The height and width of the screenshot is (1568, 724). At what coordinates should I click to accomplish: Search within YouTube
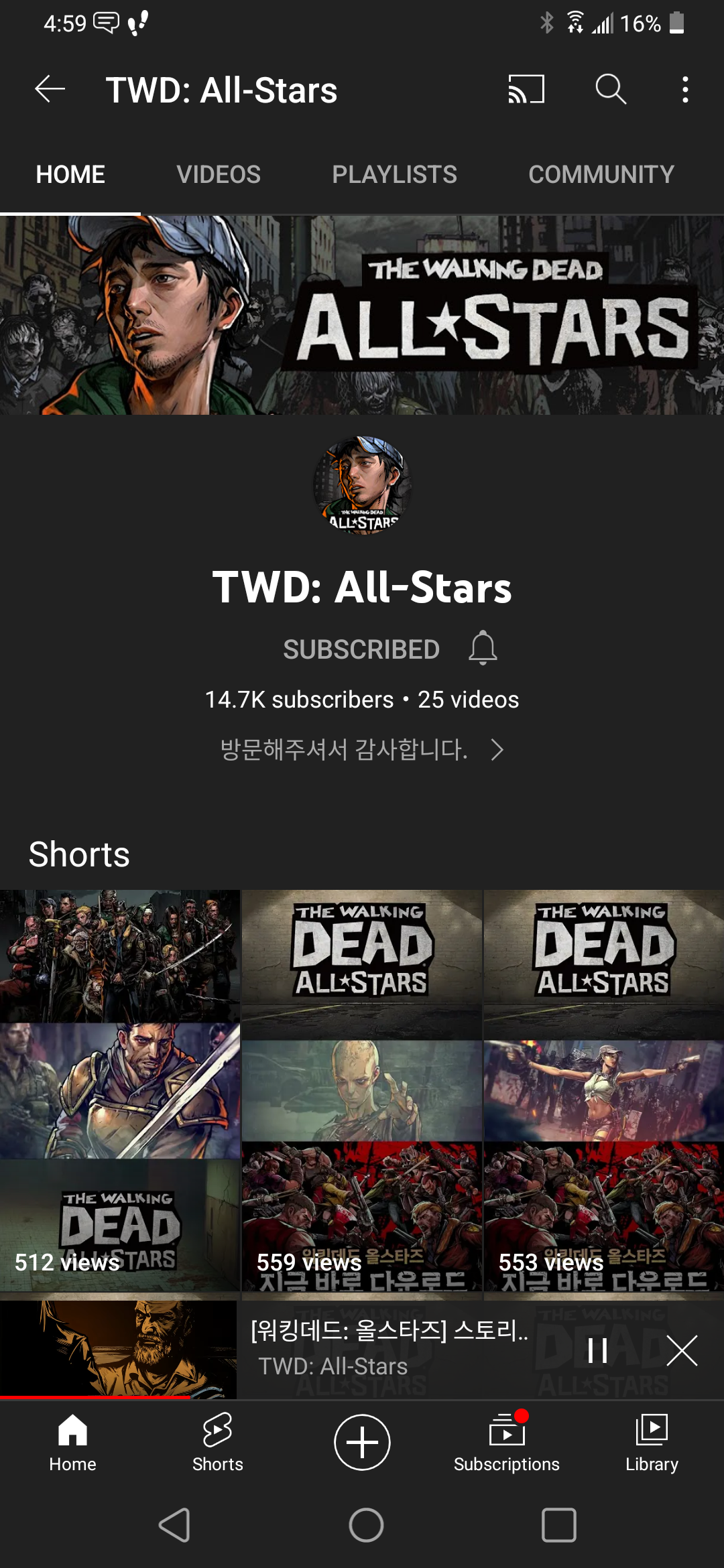coord(610,89)
